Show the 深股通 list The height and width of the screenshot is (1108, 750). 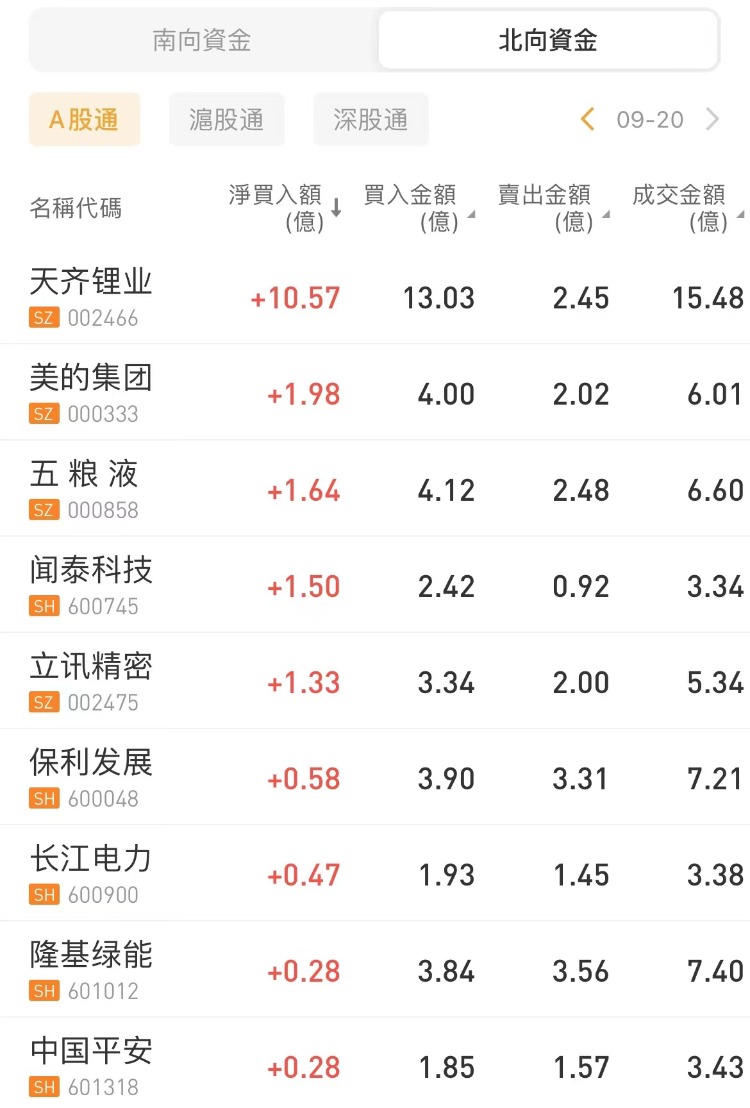[371, 120]
